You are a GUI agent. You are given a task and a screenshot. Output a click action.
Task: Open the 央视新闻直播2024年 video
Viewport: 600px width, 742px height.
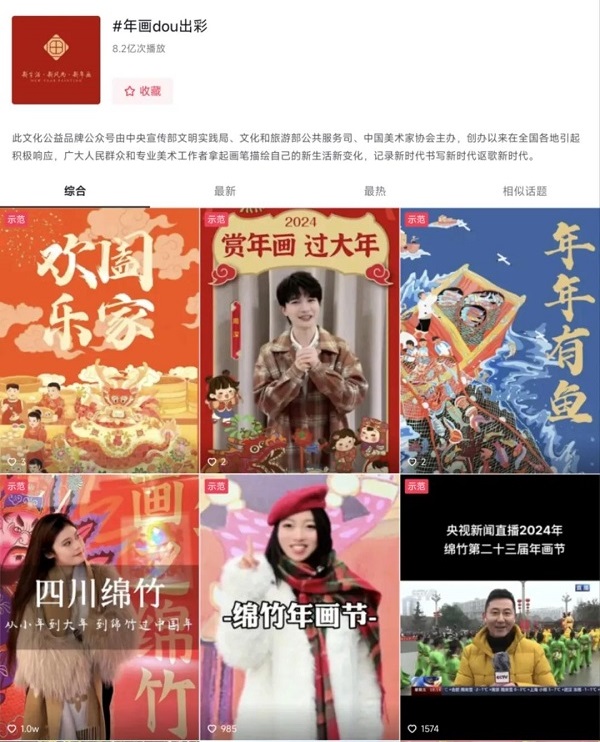pos(500,607)
